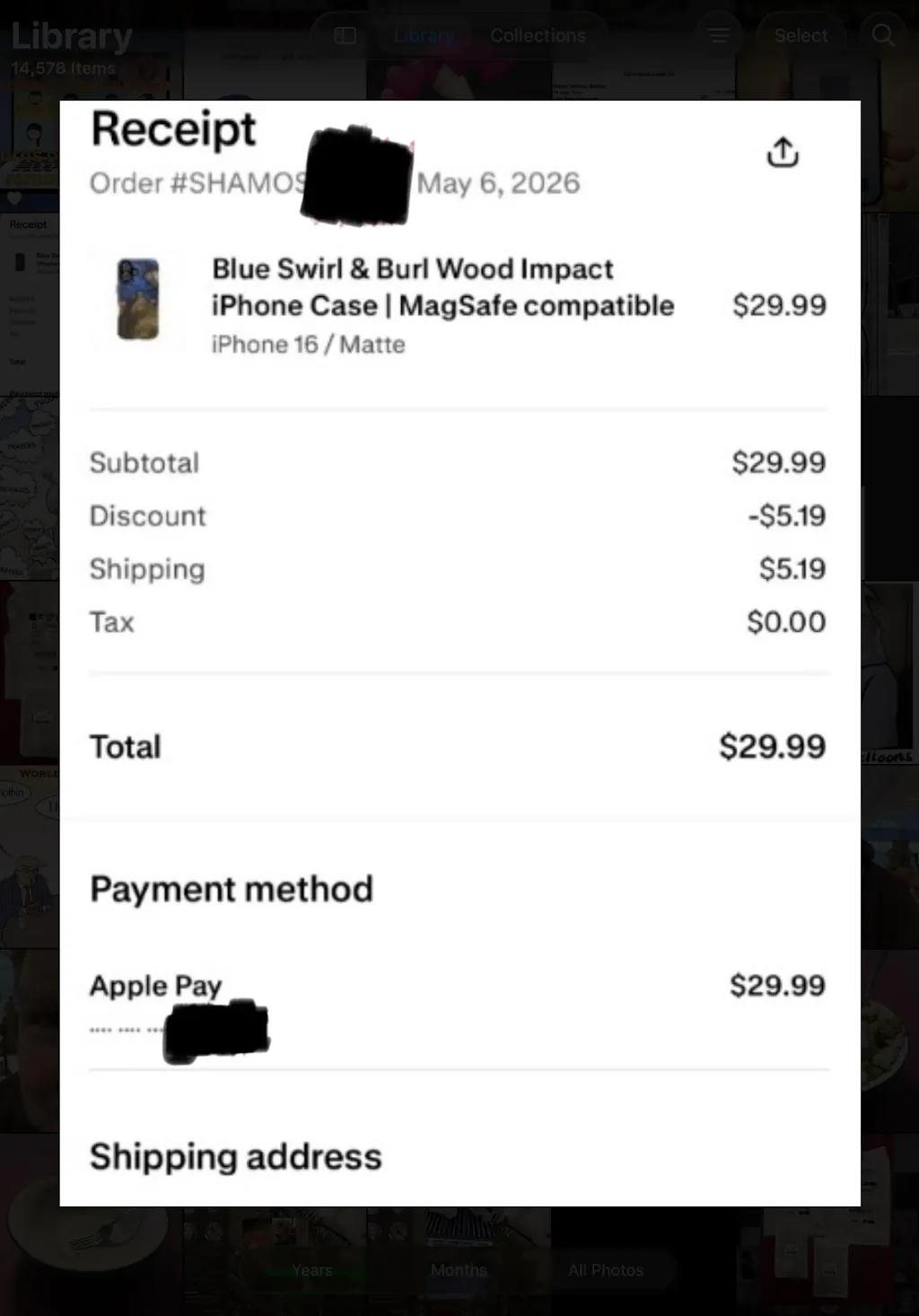Switch to the Months view
This screenshot has height=1316, width=919.
(x=459, y=1270)
